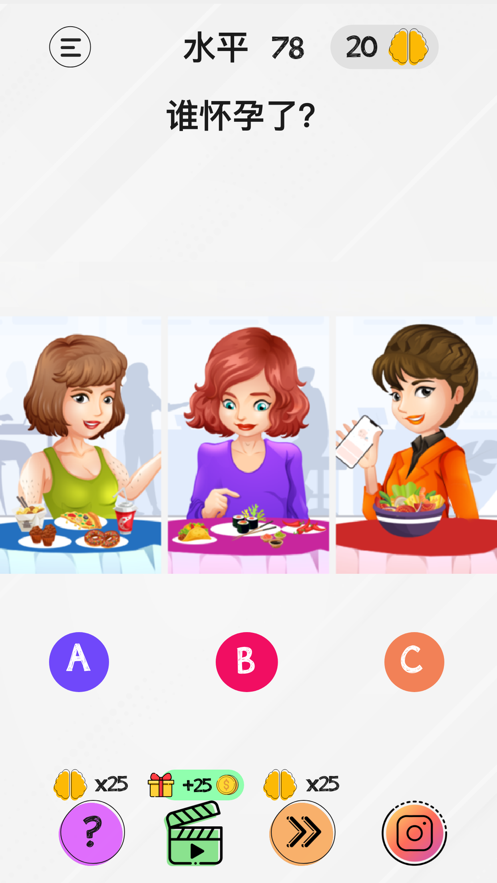Pick answer C
Screen dimensions: 497x883
click(414, 662)
